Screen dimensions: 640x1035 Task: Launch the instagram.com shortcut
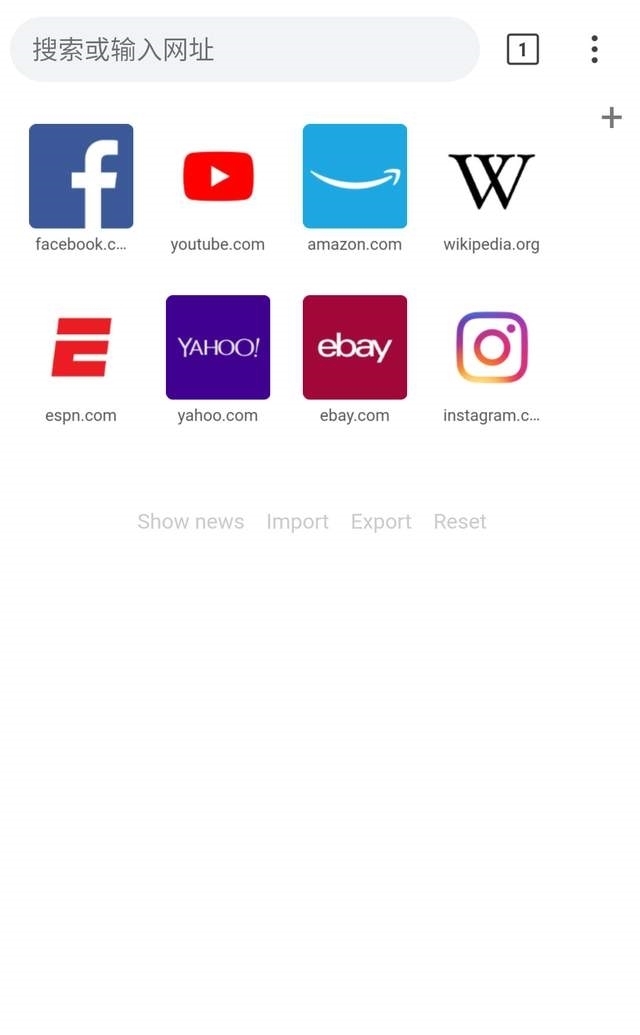click(x=491, y=348)
